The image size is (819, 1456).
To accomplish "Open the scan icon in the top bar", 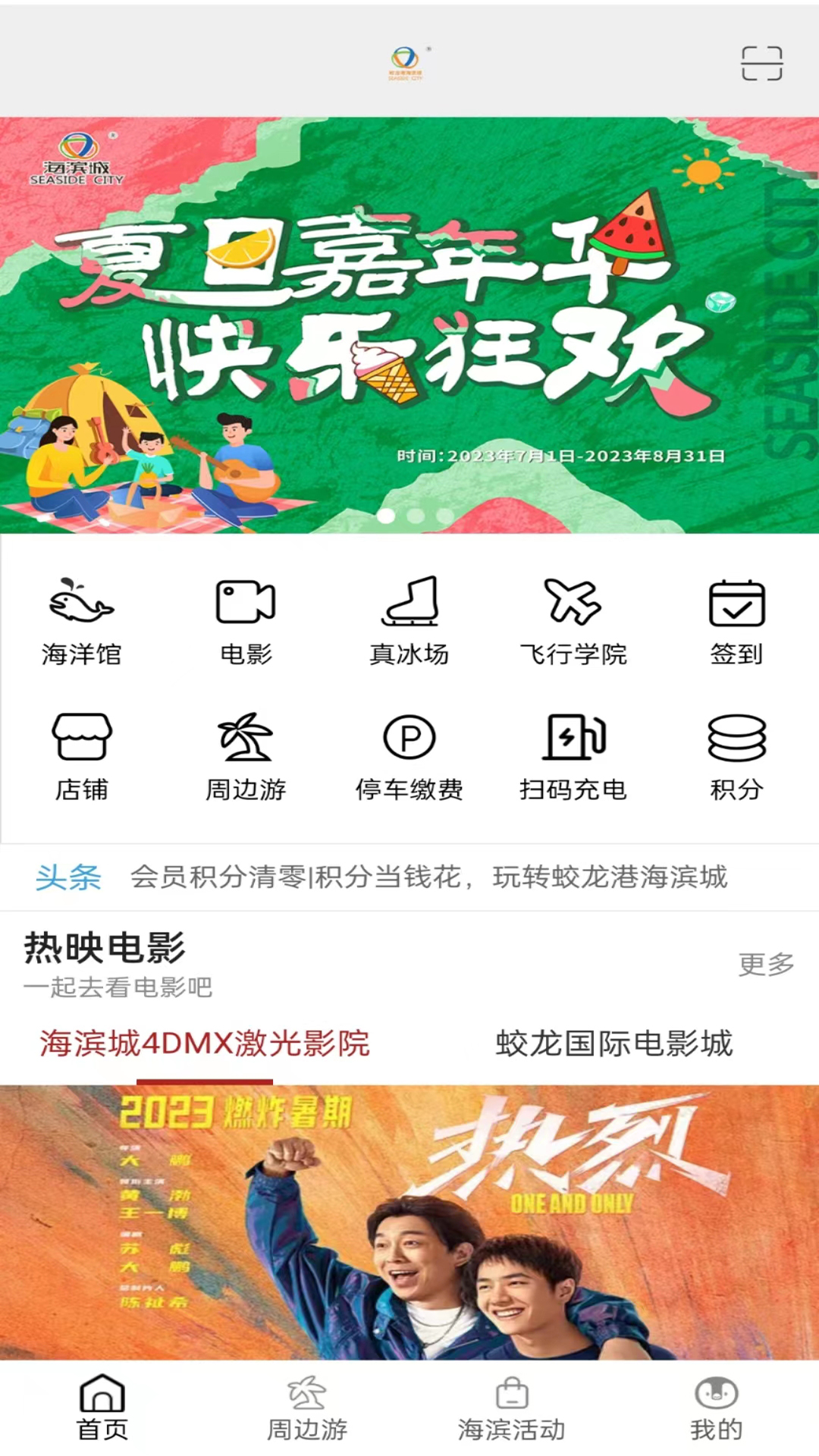I will 761,63.
